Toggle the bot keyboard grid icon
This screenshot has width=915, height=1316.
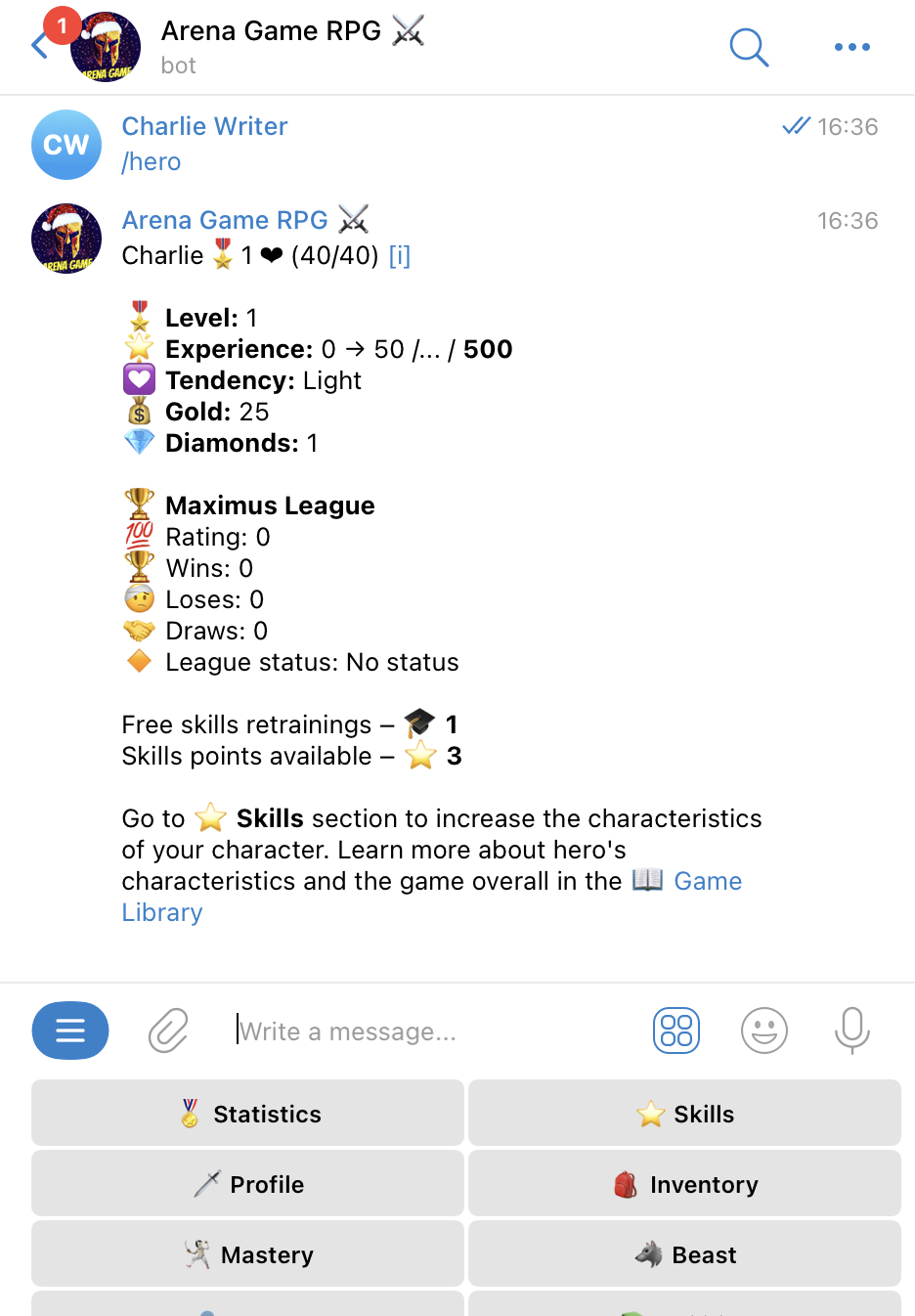coord(676,1031)
